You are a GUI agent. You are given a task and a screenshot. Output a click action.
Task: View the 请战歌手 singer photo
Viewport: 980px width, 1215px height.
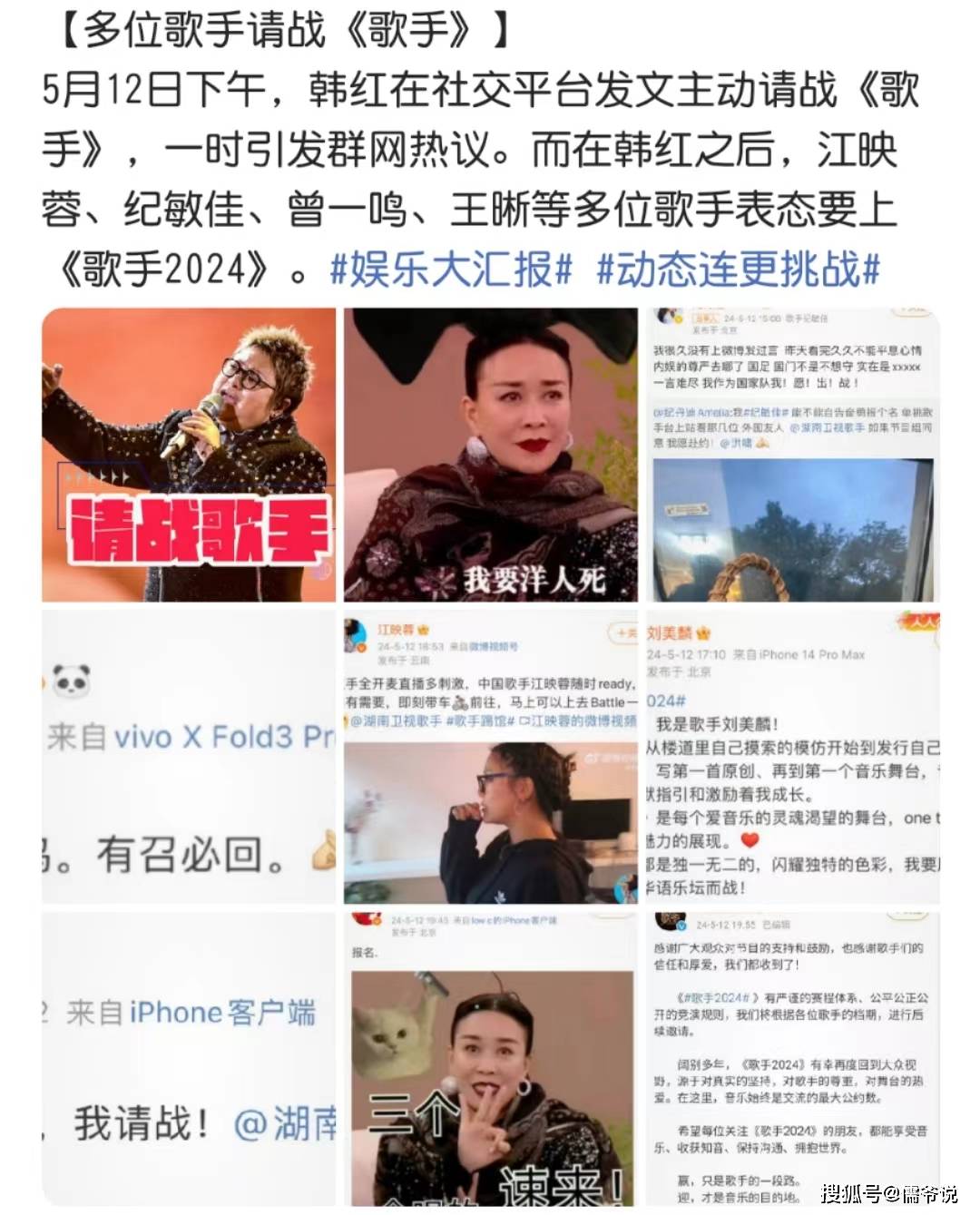click(x=189, y=455)
